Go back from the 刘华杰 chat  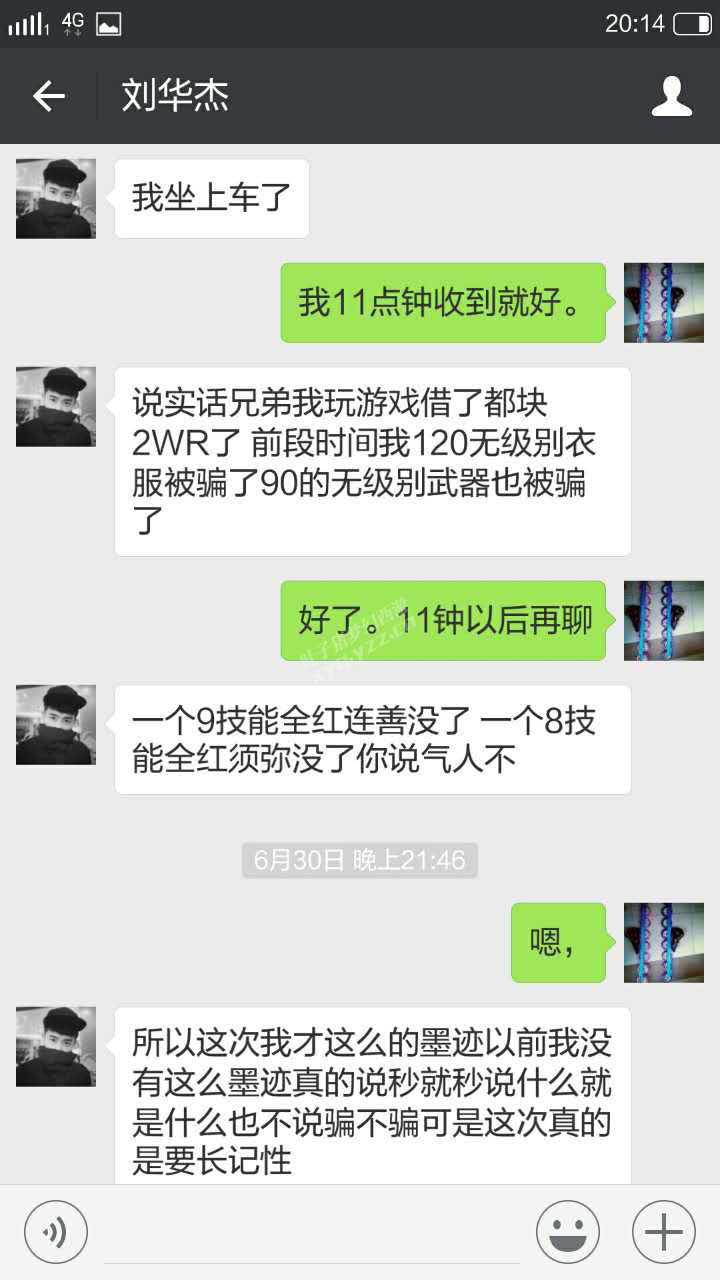tap(48, 96)
